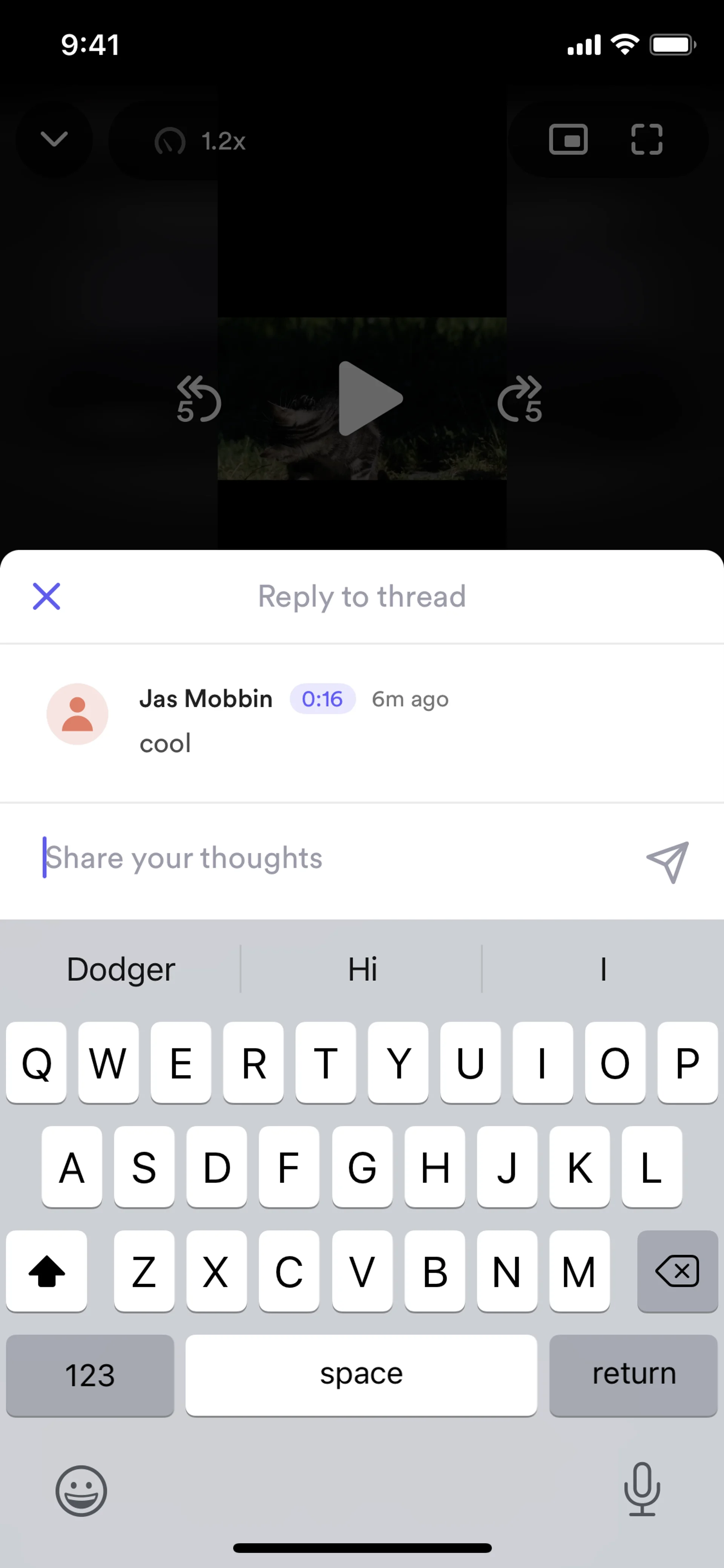724x1568 pixels.
Task: Start voice dictation with microphone
Action: tap(641, 1489)
